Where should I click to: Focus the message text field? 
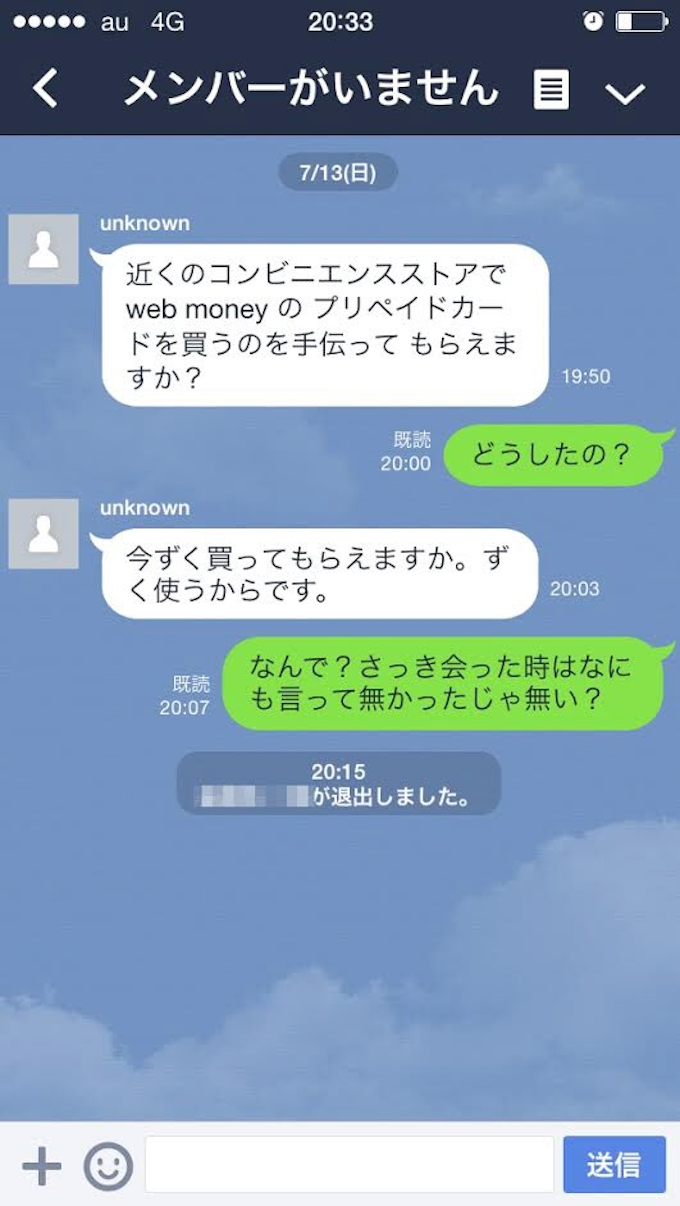349,1165
